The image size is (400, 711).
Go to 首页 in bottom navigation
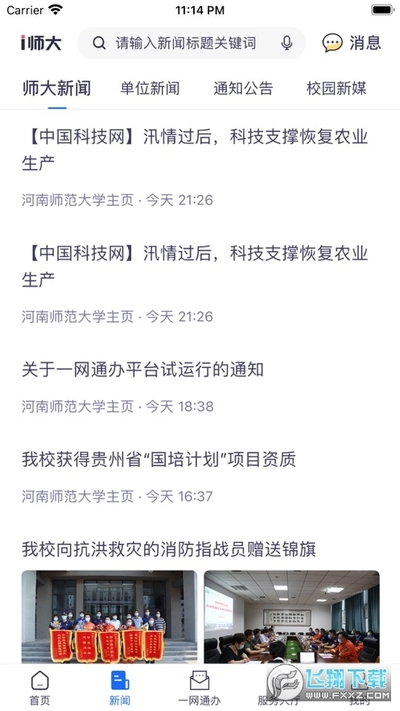40,688
